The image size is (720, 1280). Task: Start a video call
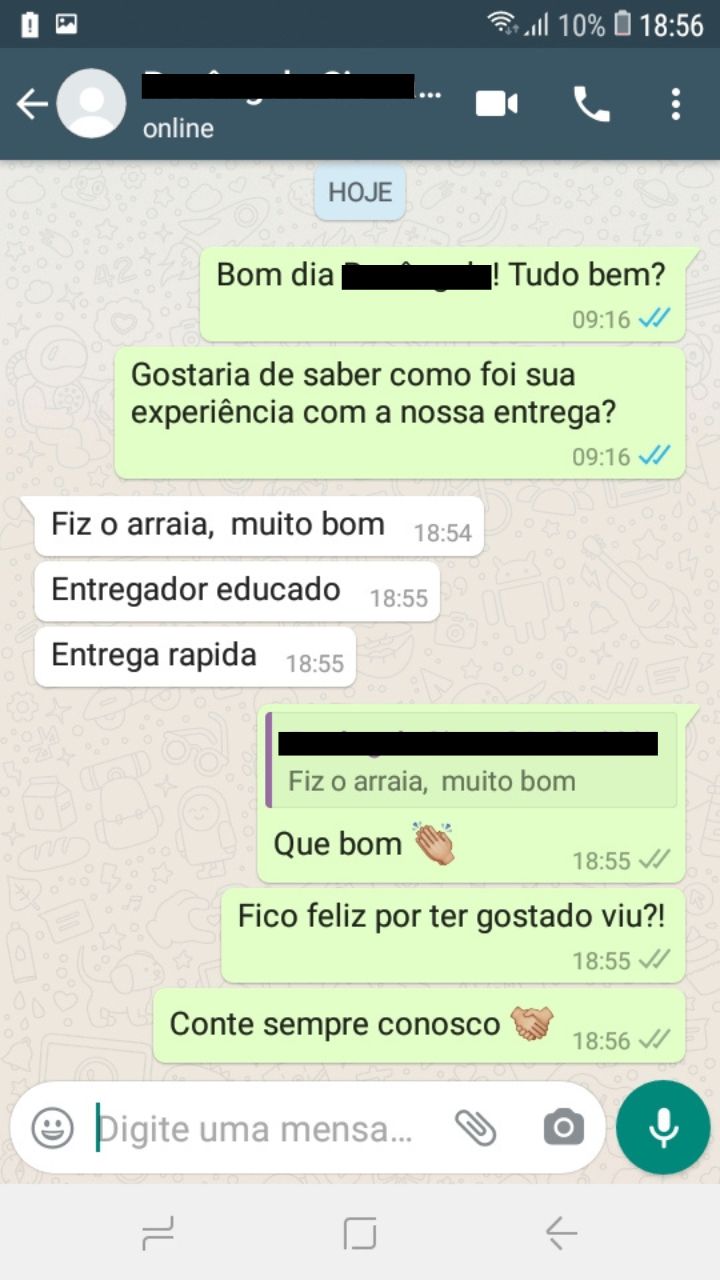point(496,104)
